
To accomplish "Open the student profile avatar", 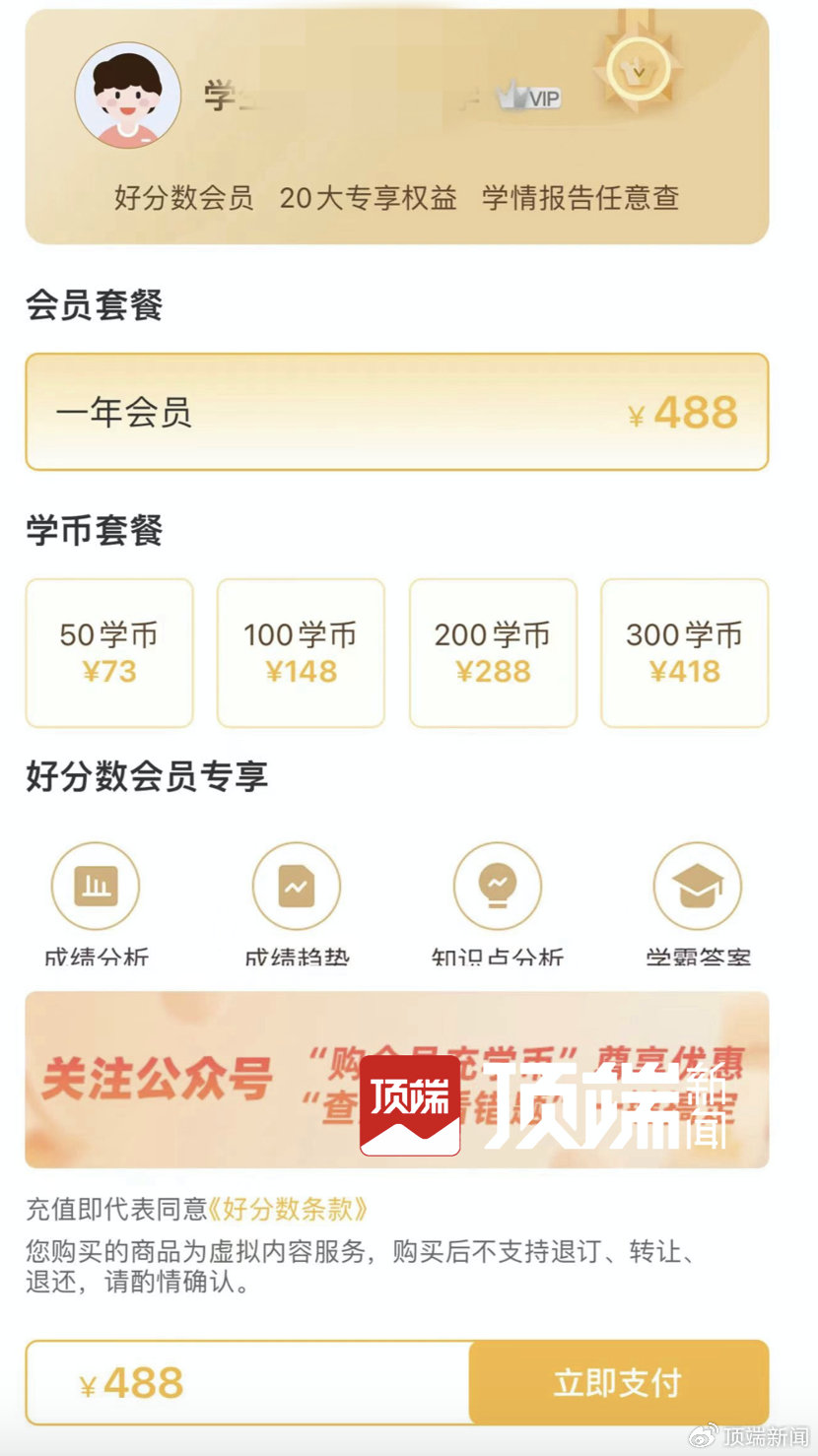I will click(x=128, y=96).
